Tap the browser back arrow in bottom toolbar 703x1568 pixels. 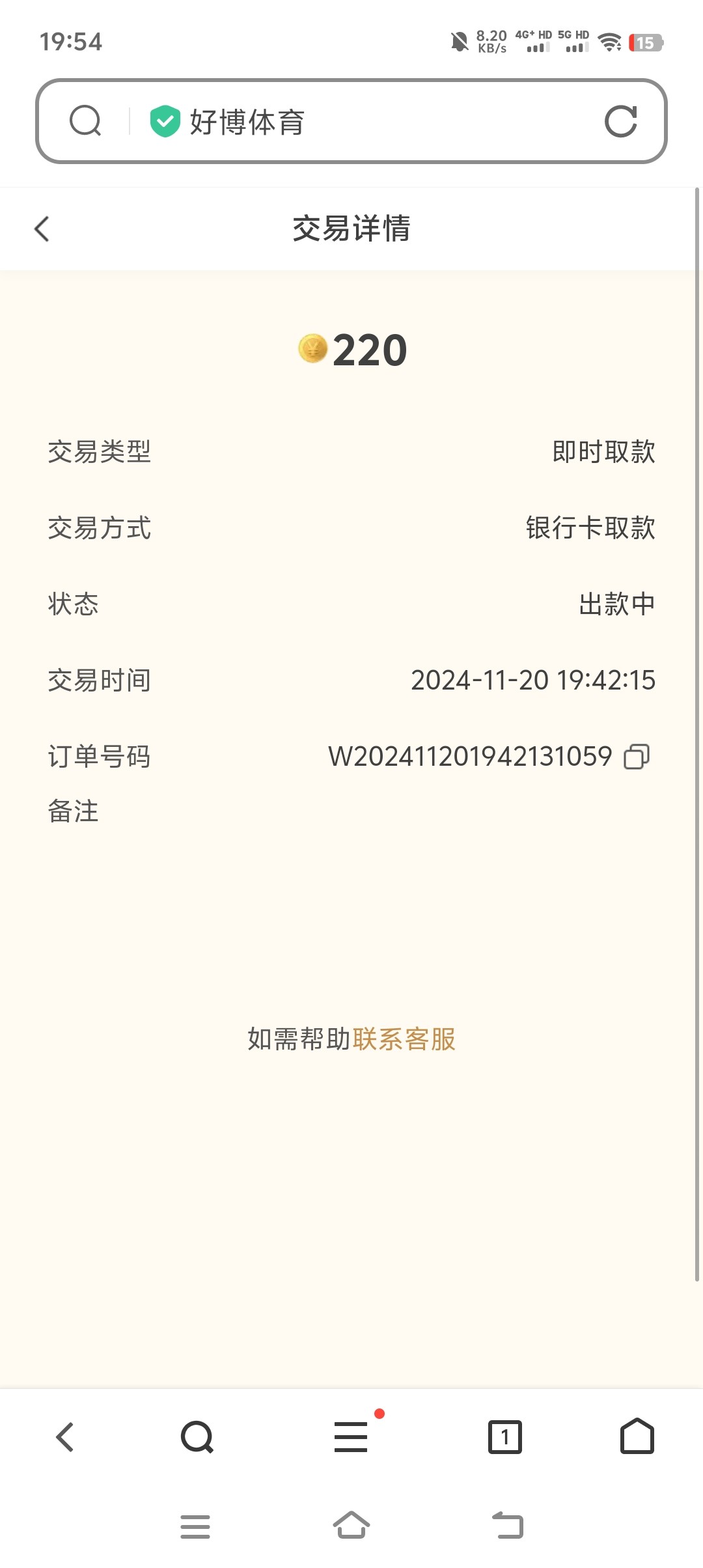(x=65, y=1436)
